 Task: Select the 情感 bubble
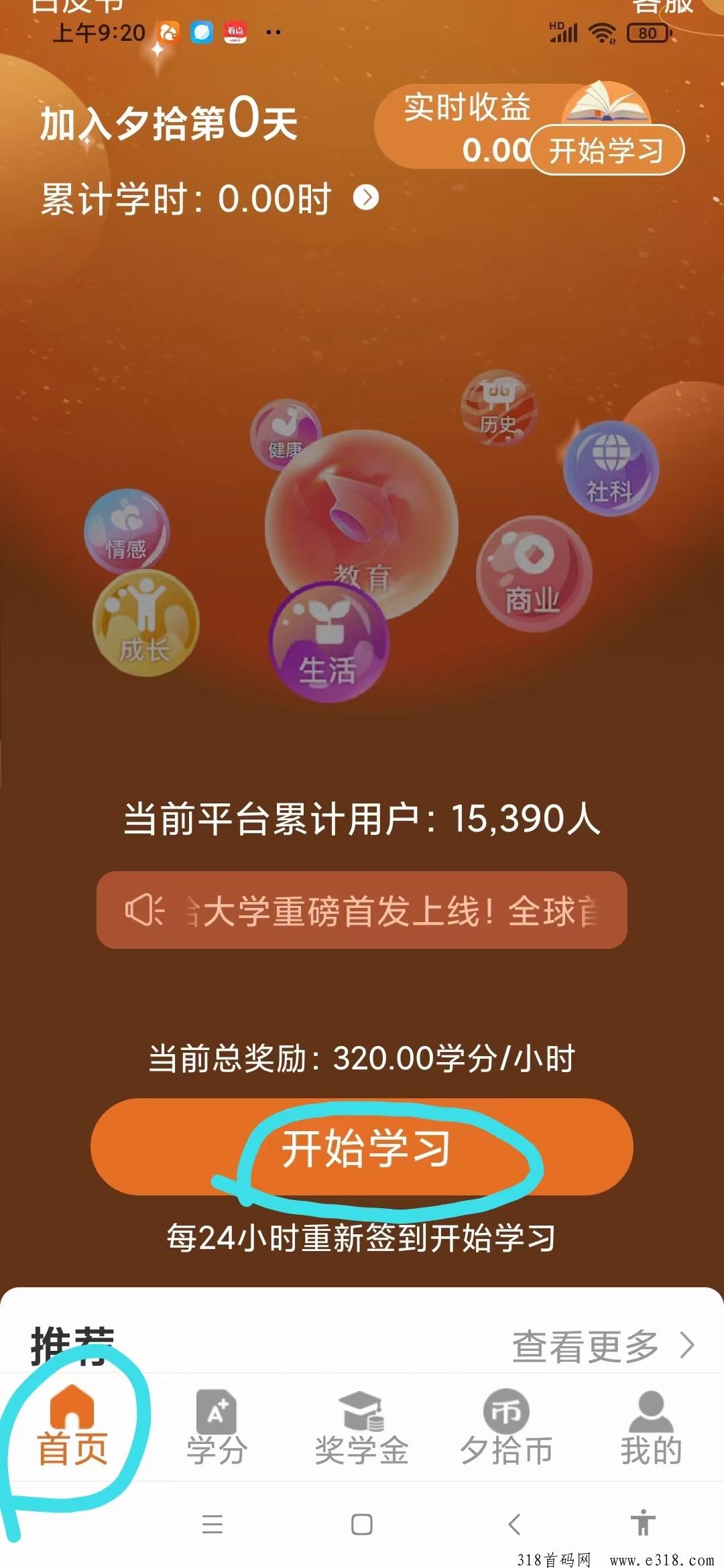126,530
